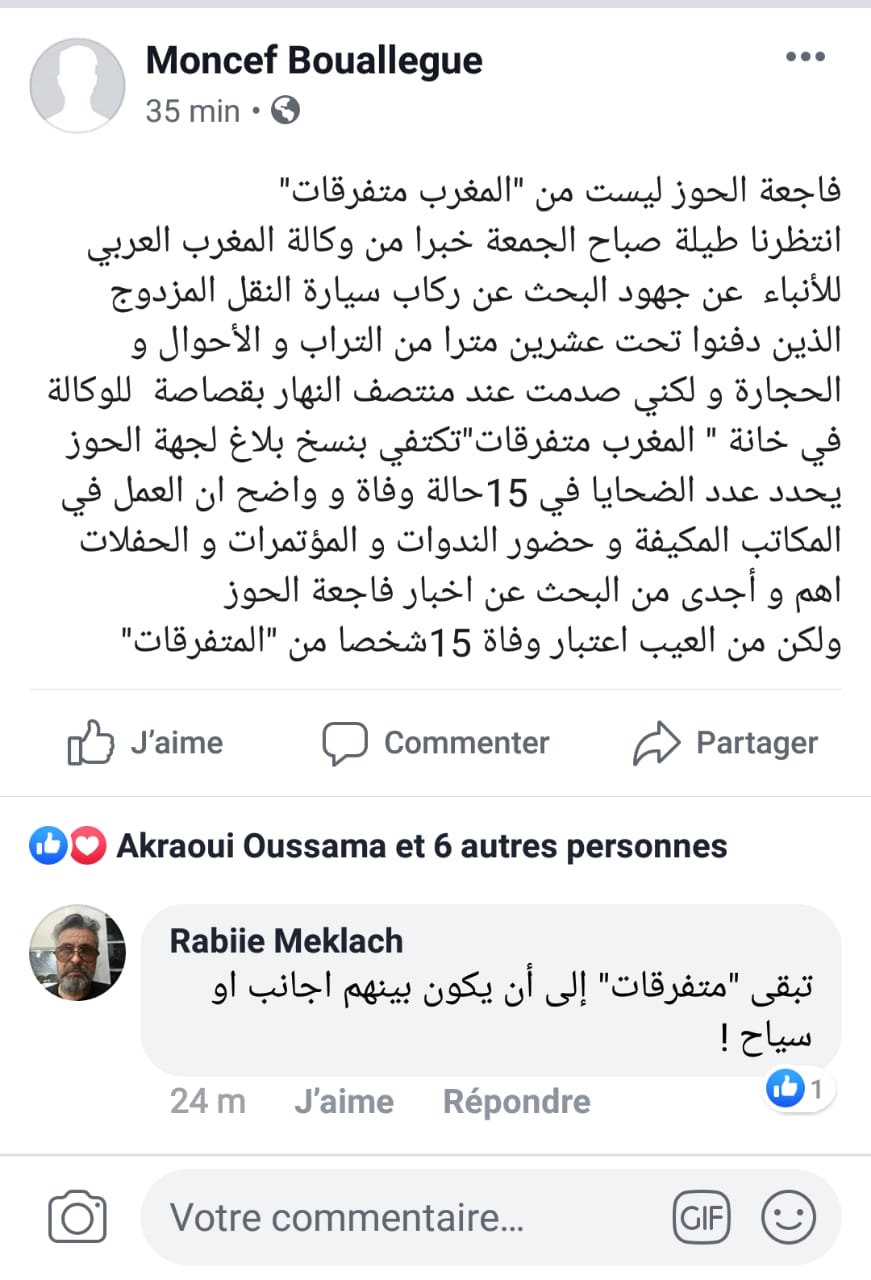The image size is (871, 1280).
Task: Like the post with J'aime button
Action: (x=146, y=743)
